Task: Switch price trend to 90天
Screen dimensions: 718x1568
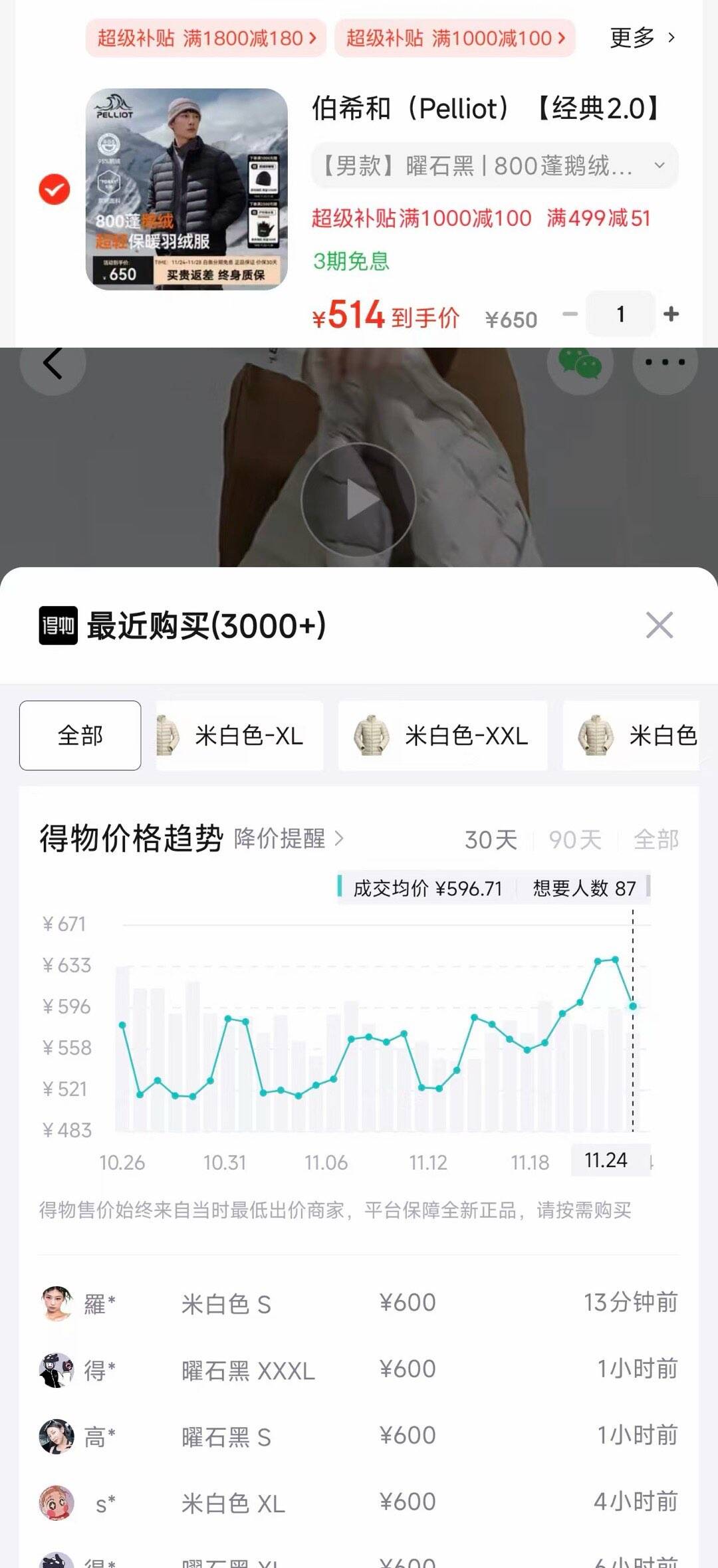Action: 575,840
